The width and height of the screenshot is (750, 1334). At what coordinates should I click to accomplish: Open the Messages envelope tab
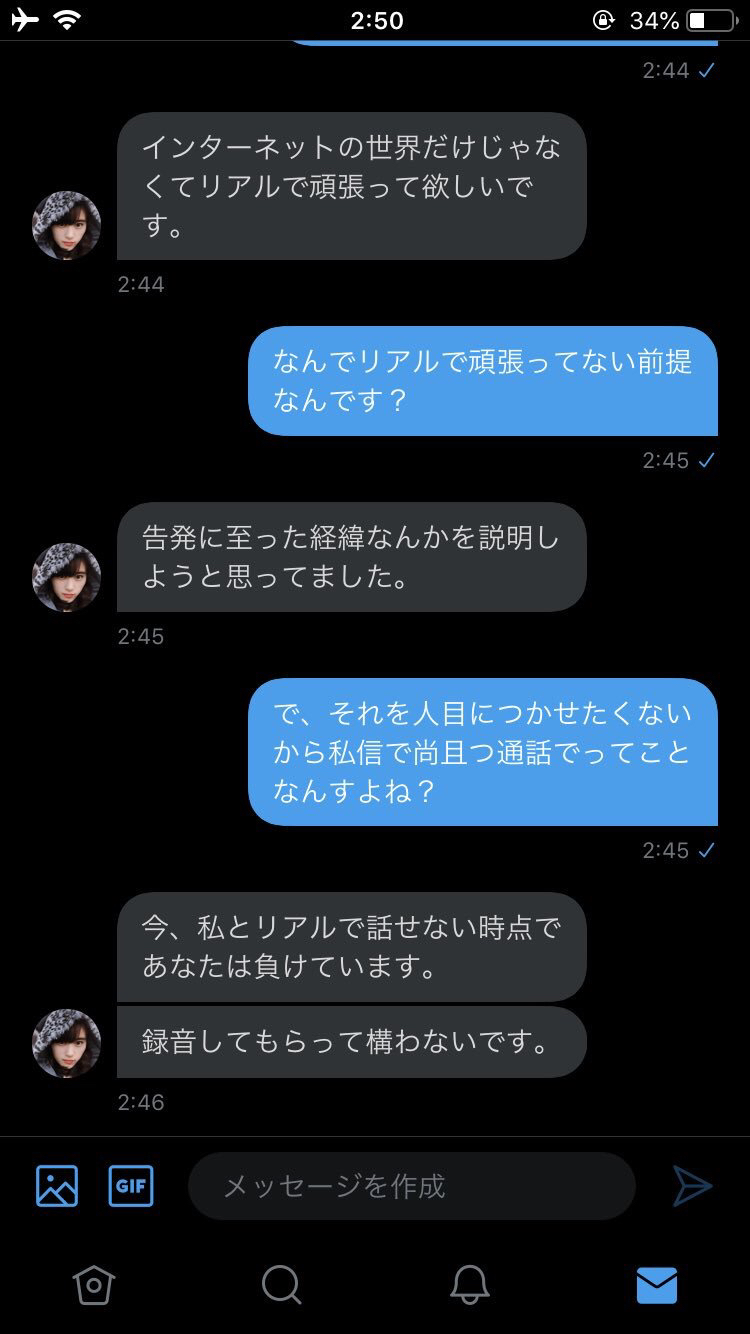[x=657, y=1285]
